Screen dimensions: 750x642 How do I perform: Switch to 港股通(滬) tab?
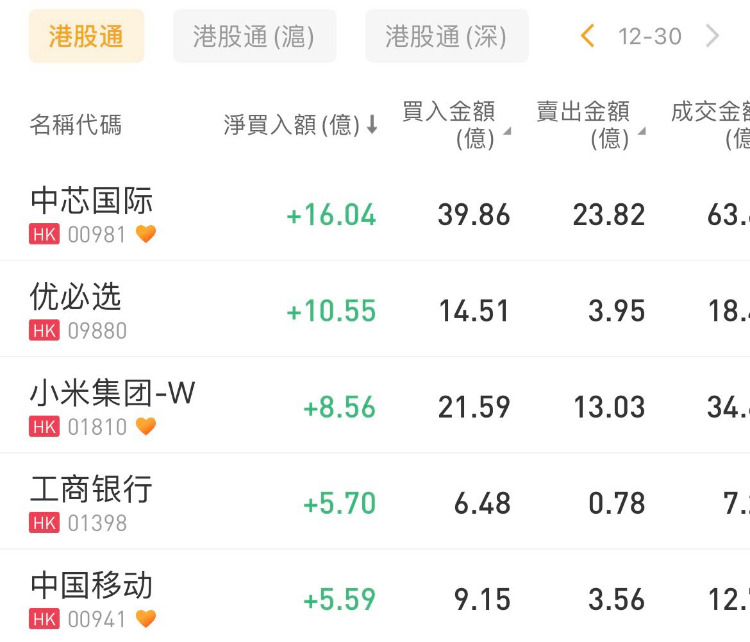[x=254, y=37]
